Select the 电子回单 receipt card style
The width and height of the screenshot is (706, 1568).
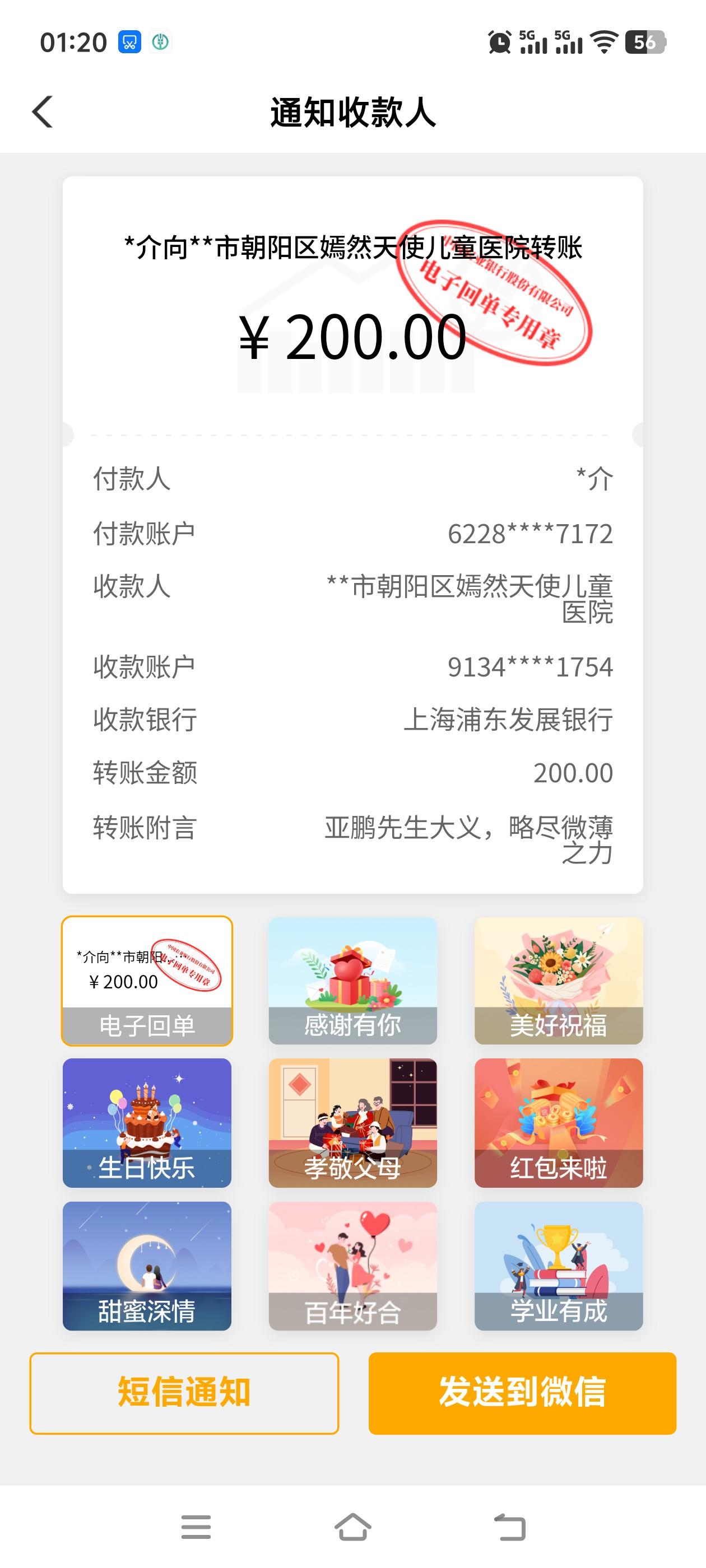(148, 979)
